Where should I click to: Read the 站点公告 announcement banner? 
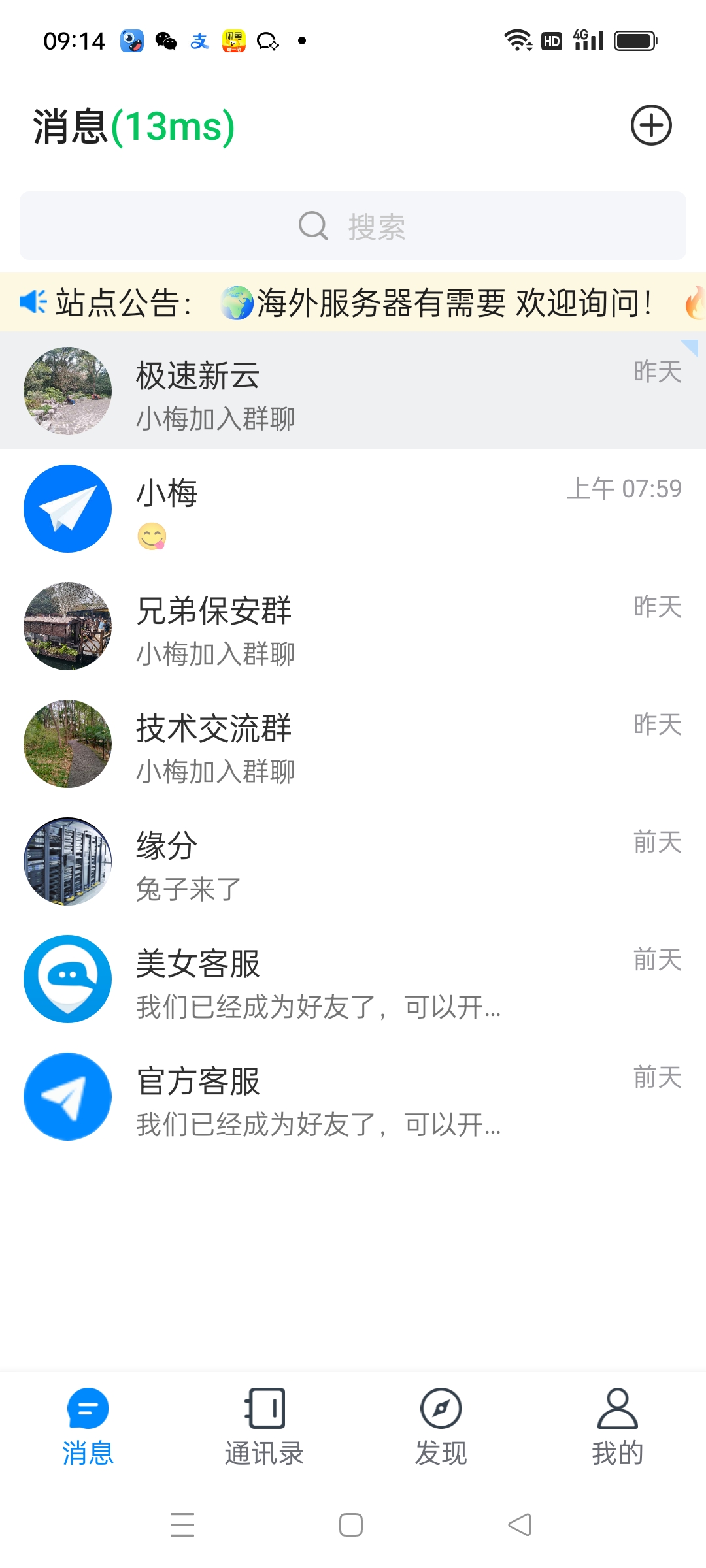tap(353, 302)
